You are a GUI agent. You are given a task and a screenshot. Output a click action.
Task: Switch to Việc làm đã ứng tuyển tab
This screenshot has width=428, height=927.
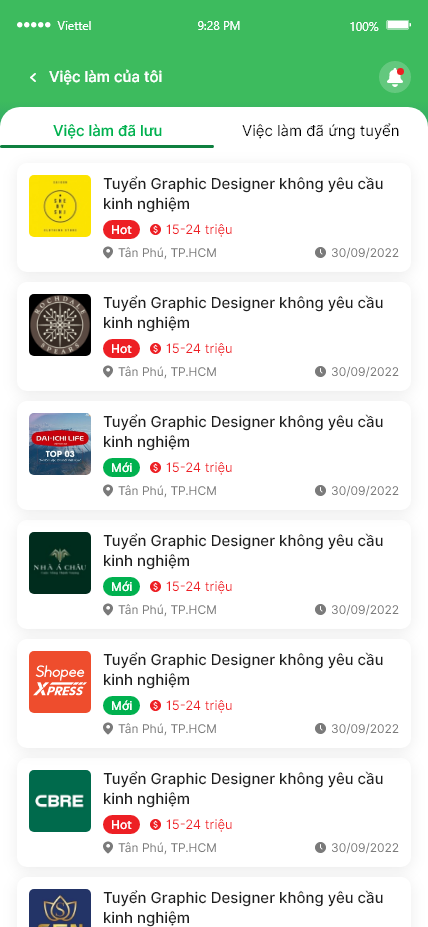(320, 131)
